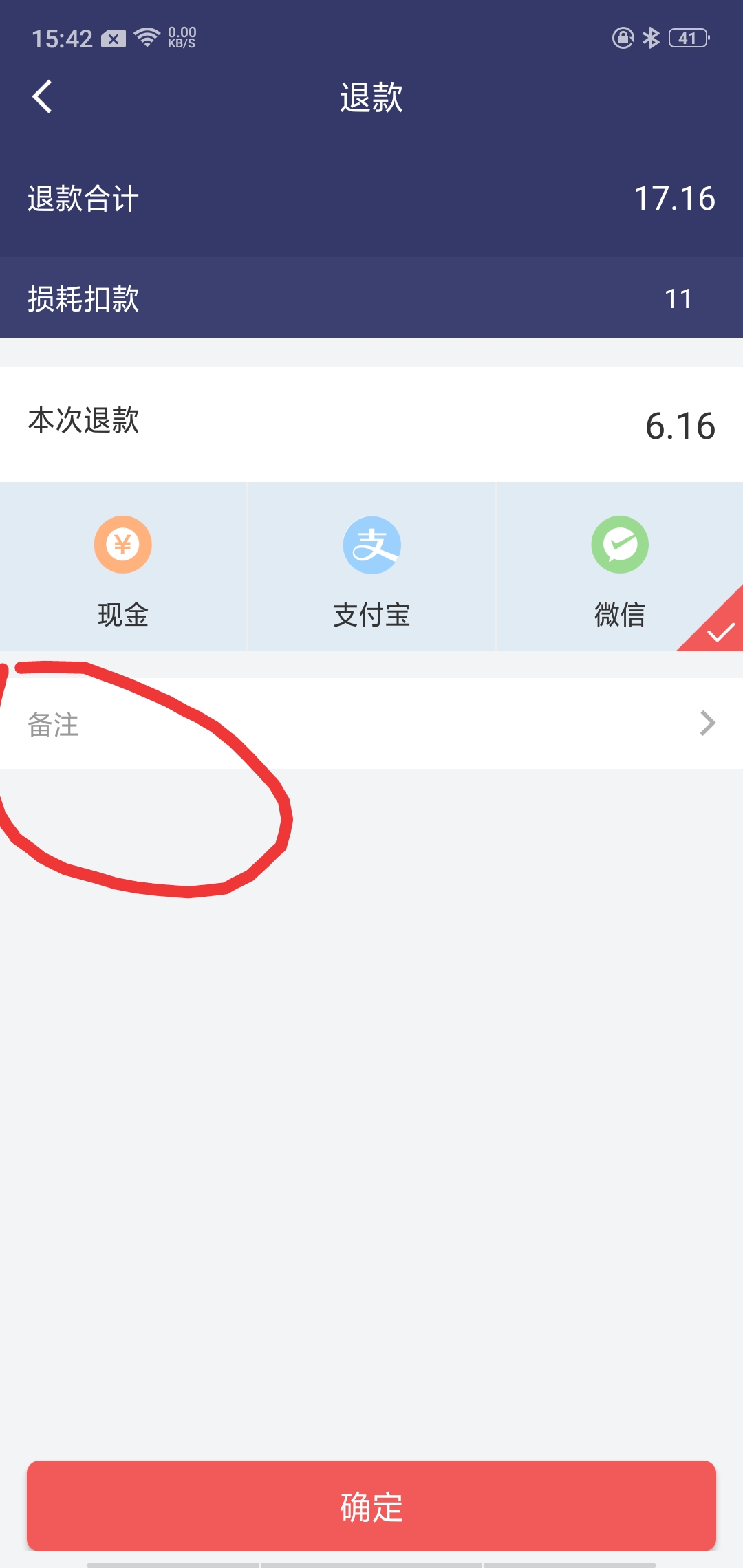Confirm the refund with 确定
Image resolution: width=743 pixels, height=1568 pixels.
(x=371, y=1505)
